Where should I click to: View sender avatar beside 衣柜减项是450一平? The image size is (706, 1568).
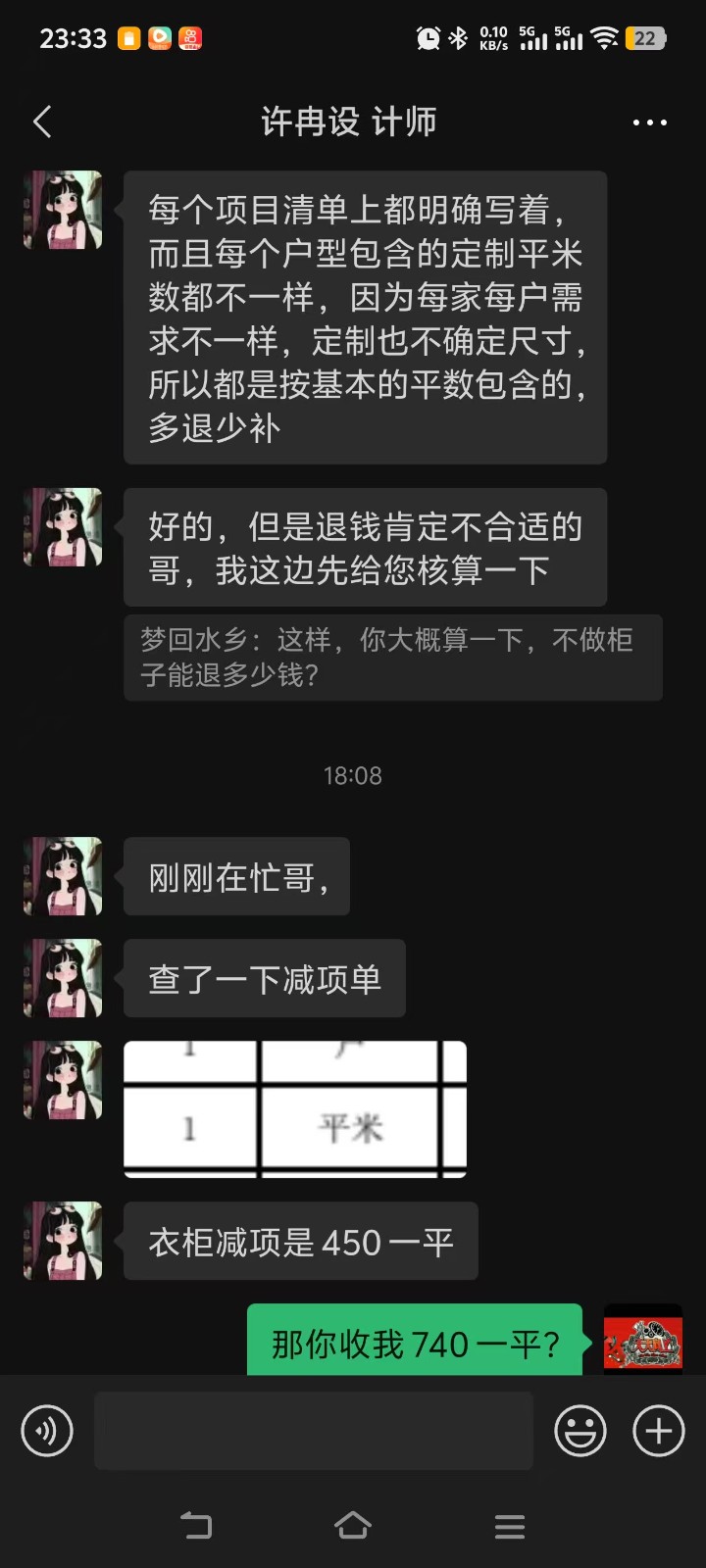point(63,1241)
